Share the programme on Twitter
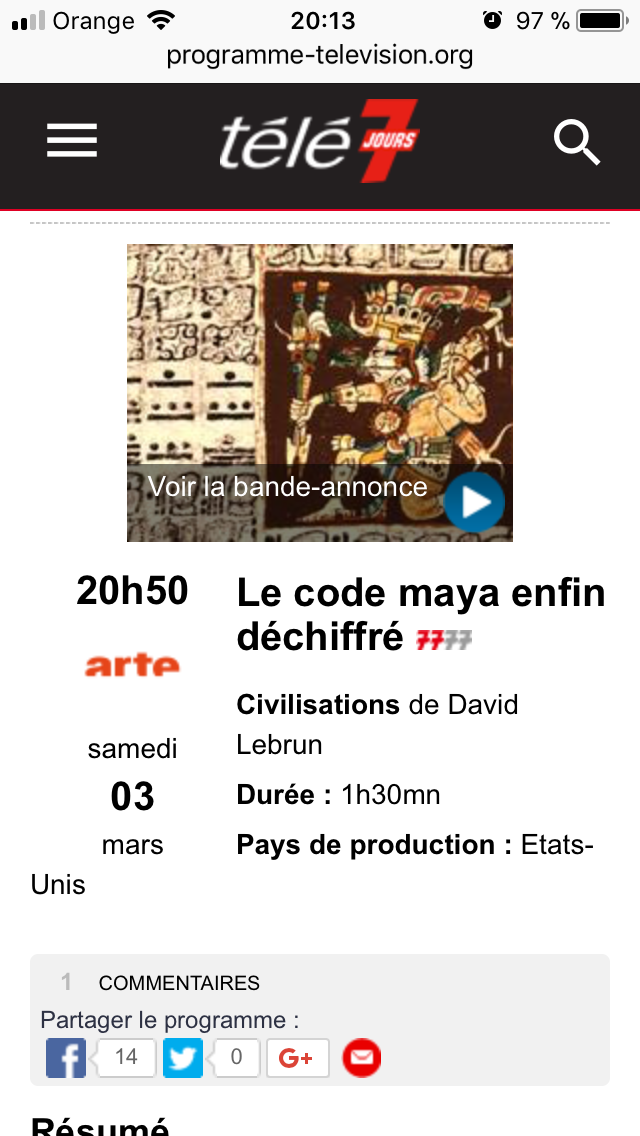This screenshot has height=1136, width=640. coord(183,1058)
